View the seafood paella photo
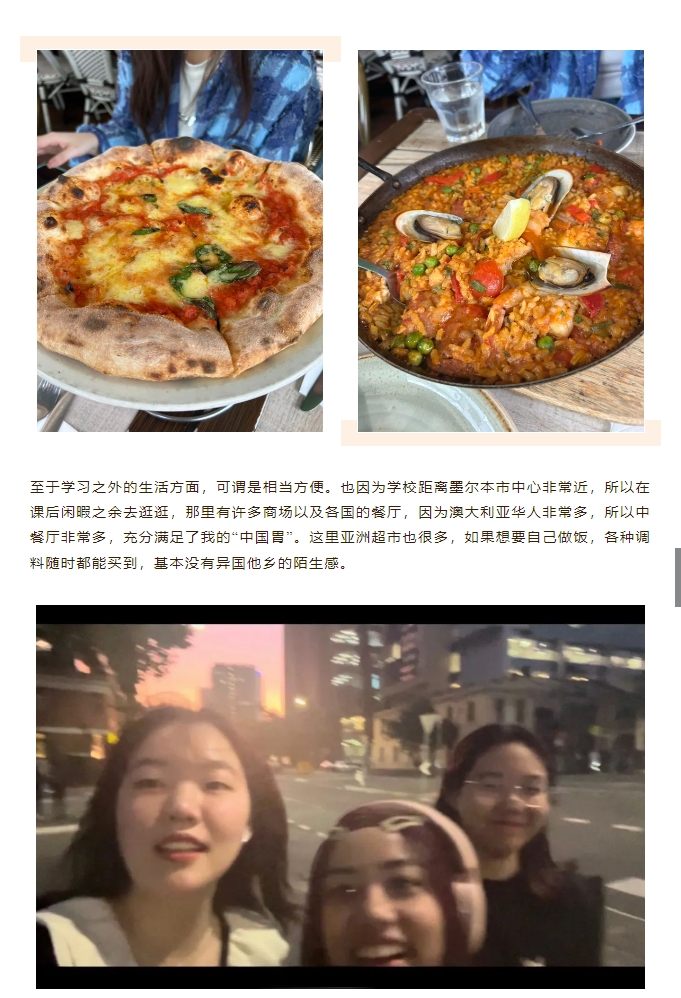Image resolution: width=681 pixels, height=998 pixels. point(500,241)
